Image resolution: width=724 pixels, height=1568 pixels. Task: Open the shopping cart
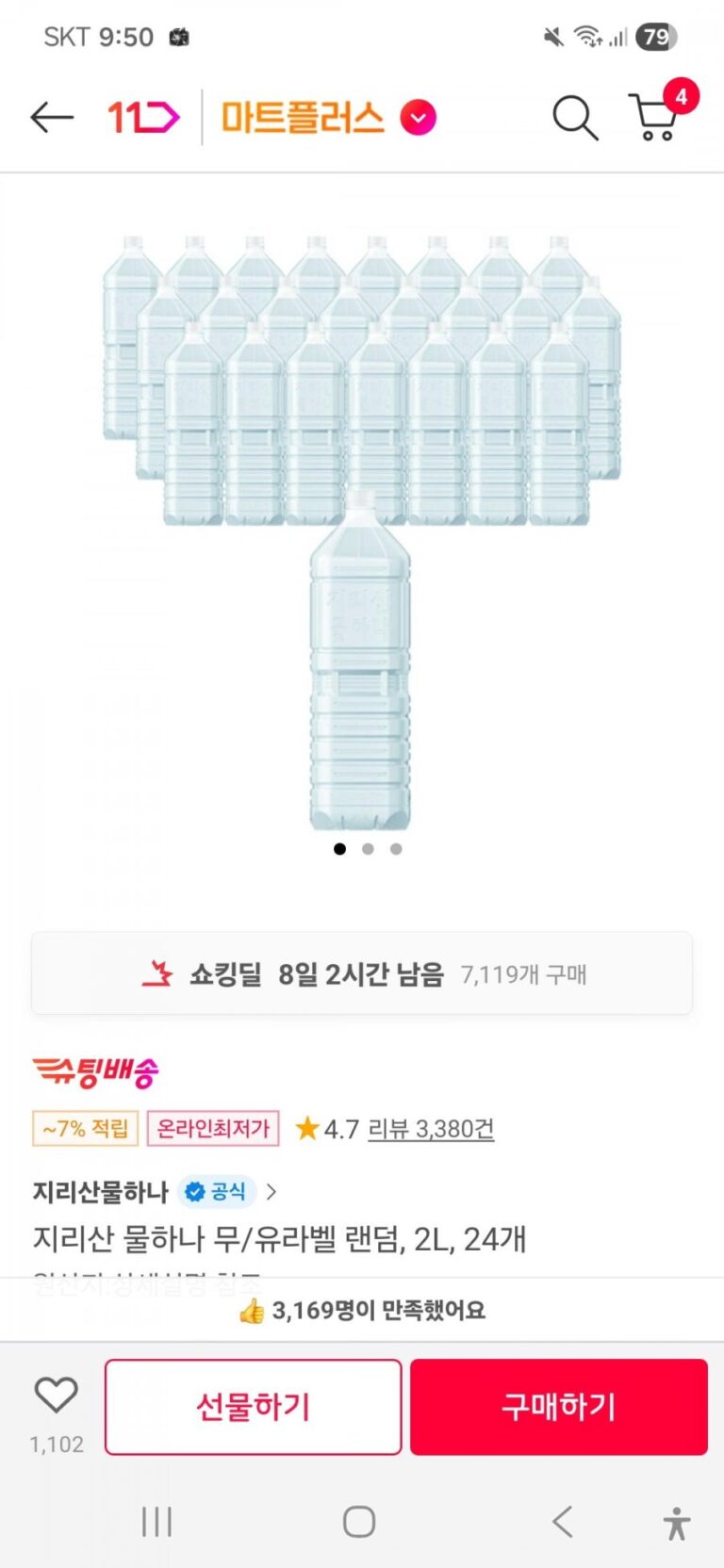654,117
